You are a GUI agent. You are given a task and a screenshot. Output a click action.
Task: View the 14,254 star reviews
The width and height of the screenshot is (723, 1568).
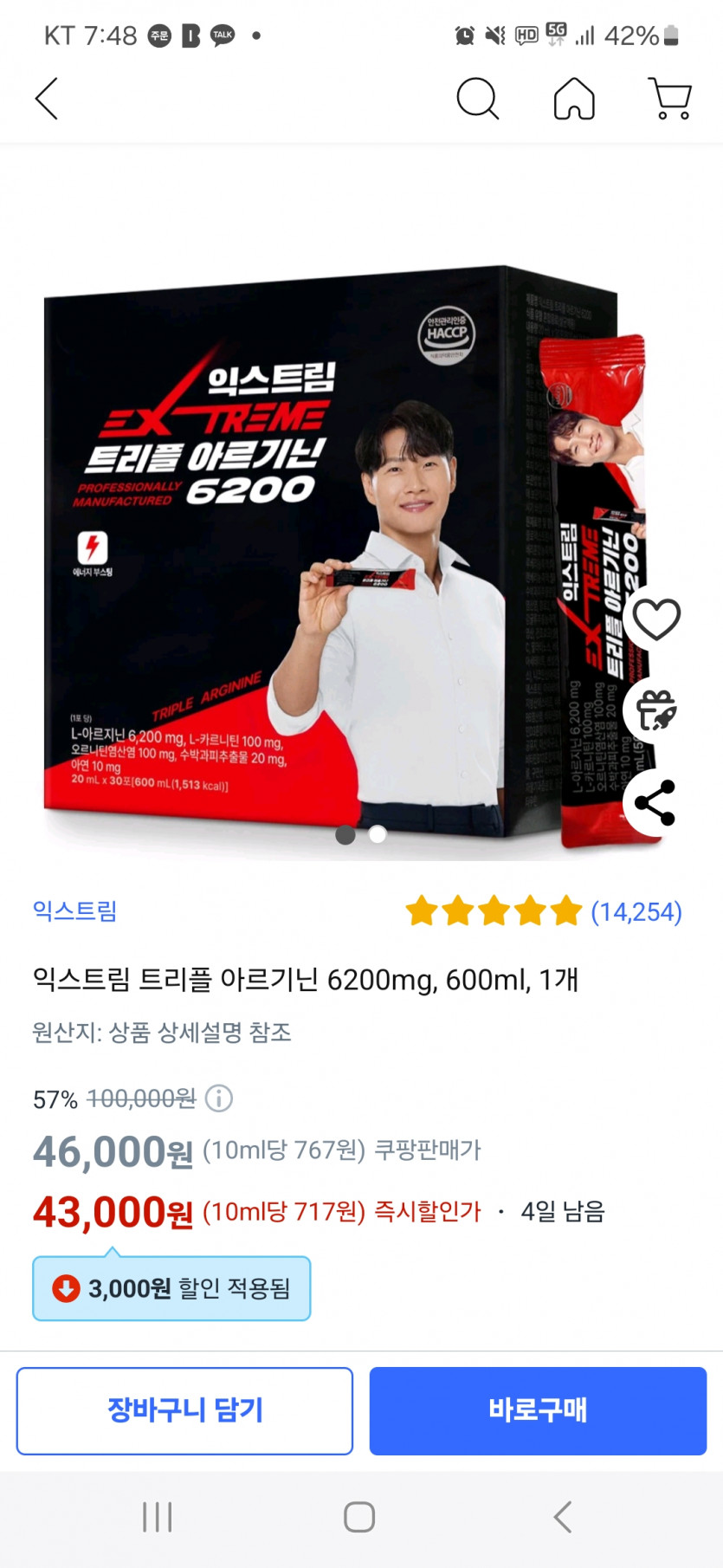pyautogui.click(x=544, y=911)
